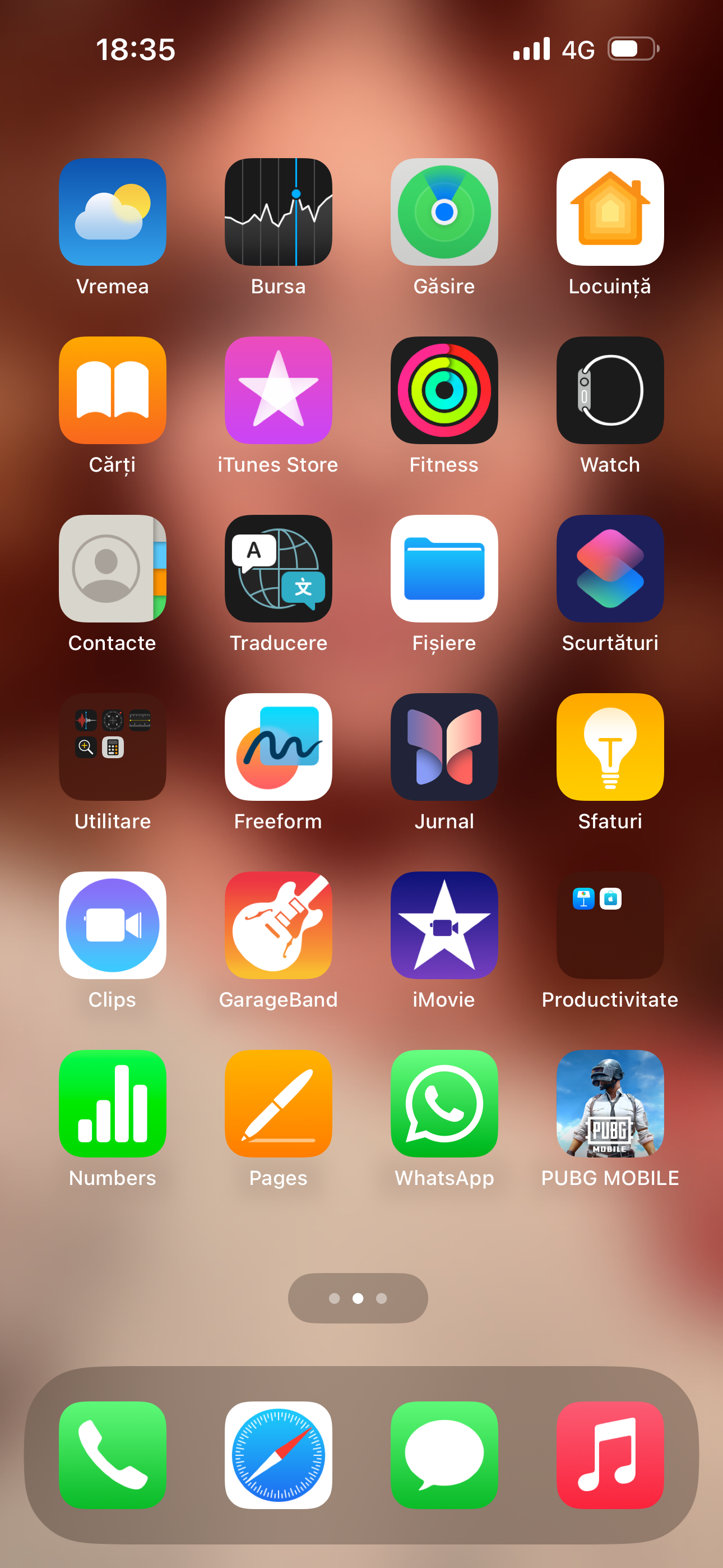Viewport: 723px width, 1568px height.
Task: Launch PUBG MOBILE
Action: point(610,1104)
